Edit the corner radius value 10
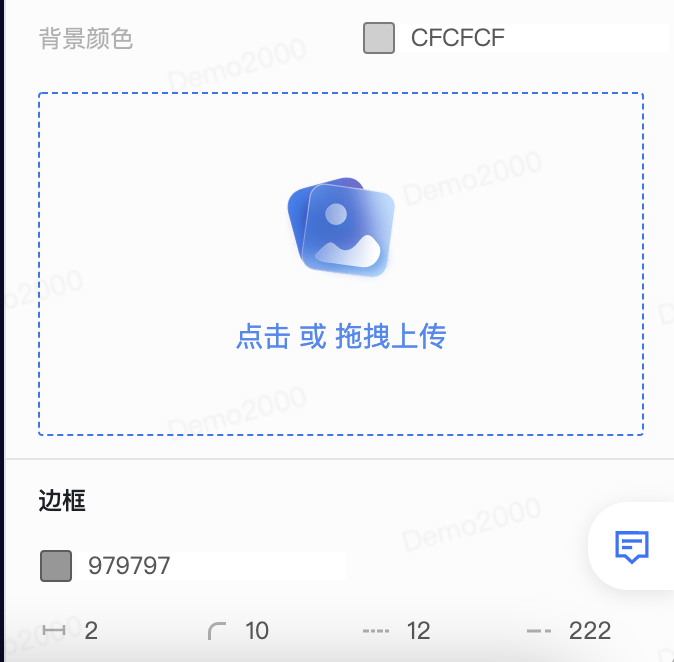This screenshot has width=674, height=662. point(257,631)
